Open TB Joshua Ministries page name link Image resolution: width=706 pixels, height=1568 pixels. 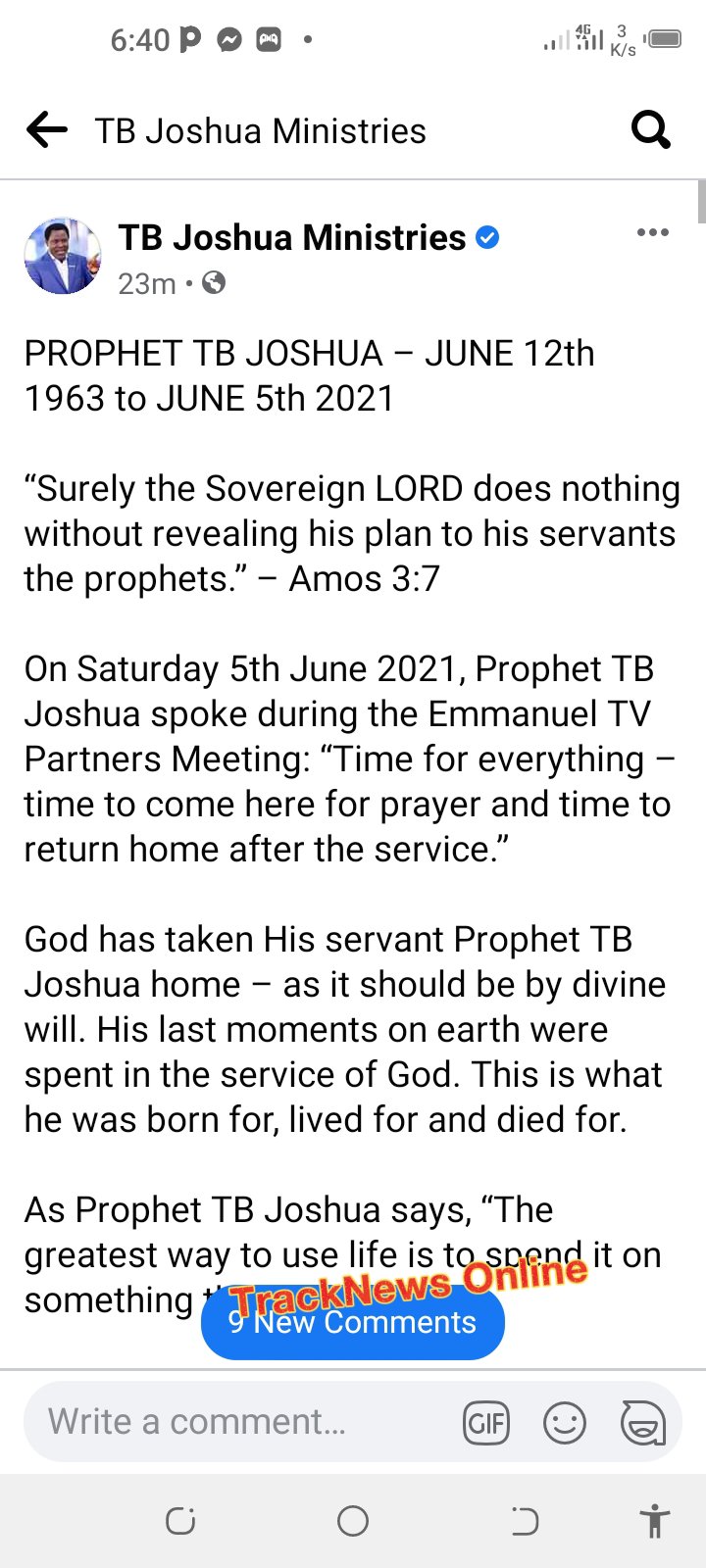[291, 237]
